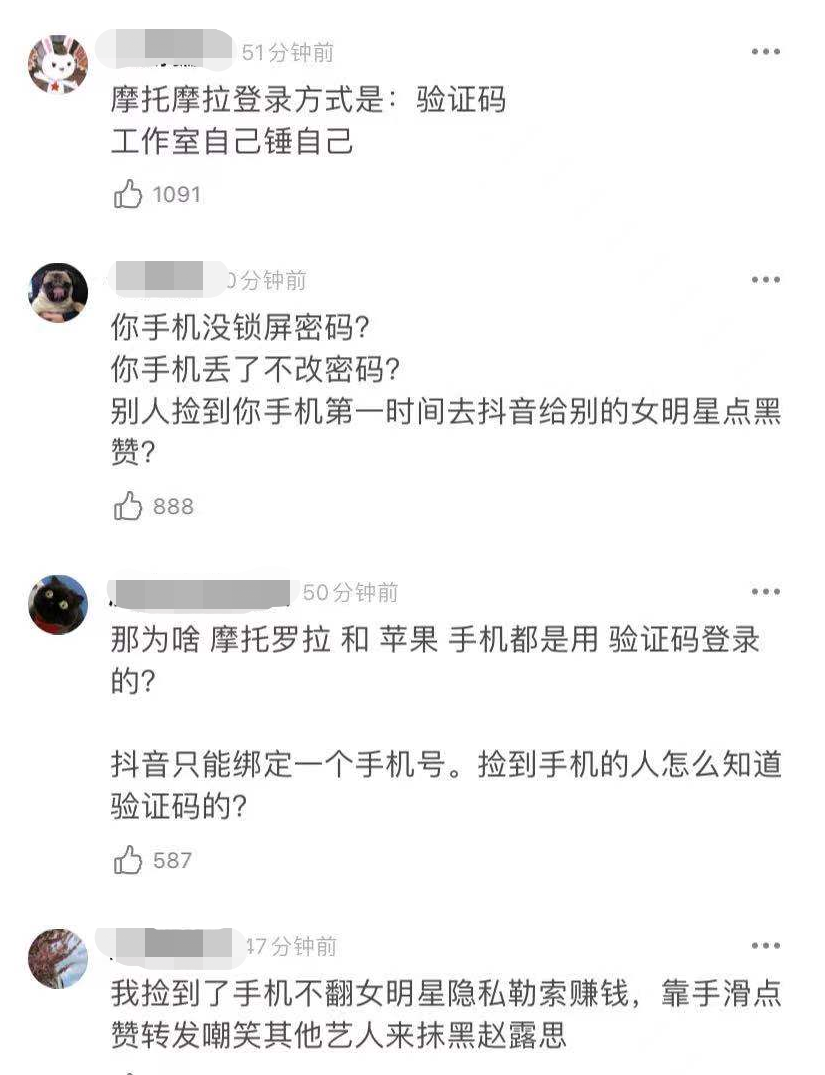Open overflow menu on the 51分钟前 comment
Image resolution: width=825 pixels, height=1075 pixels.
766,51
